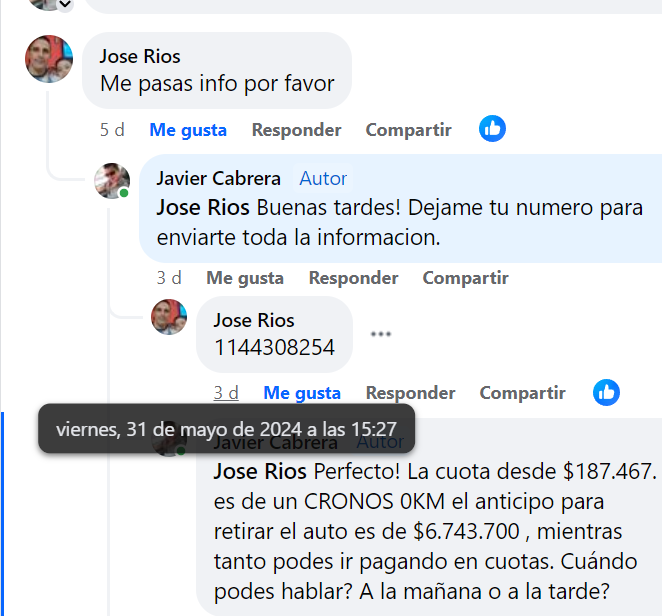Screen dimensions: 662x616
Task: Reply to Jose Rios's 'Me pasas info' comment
Action: click(x=296, y=130)
